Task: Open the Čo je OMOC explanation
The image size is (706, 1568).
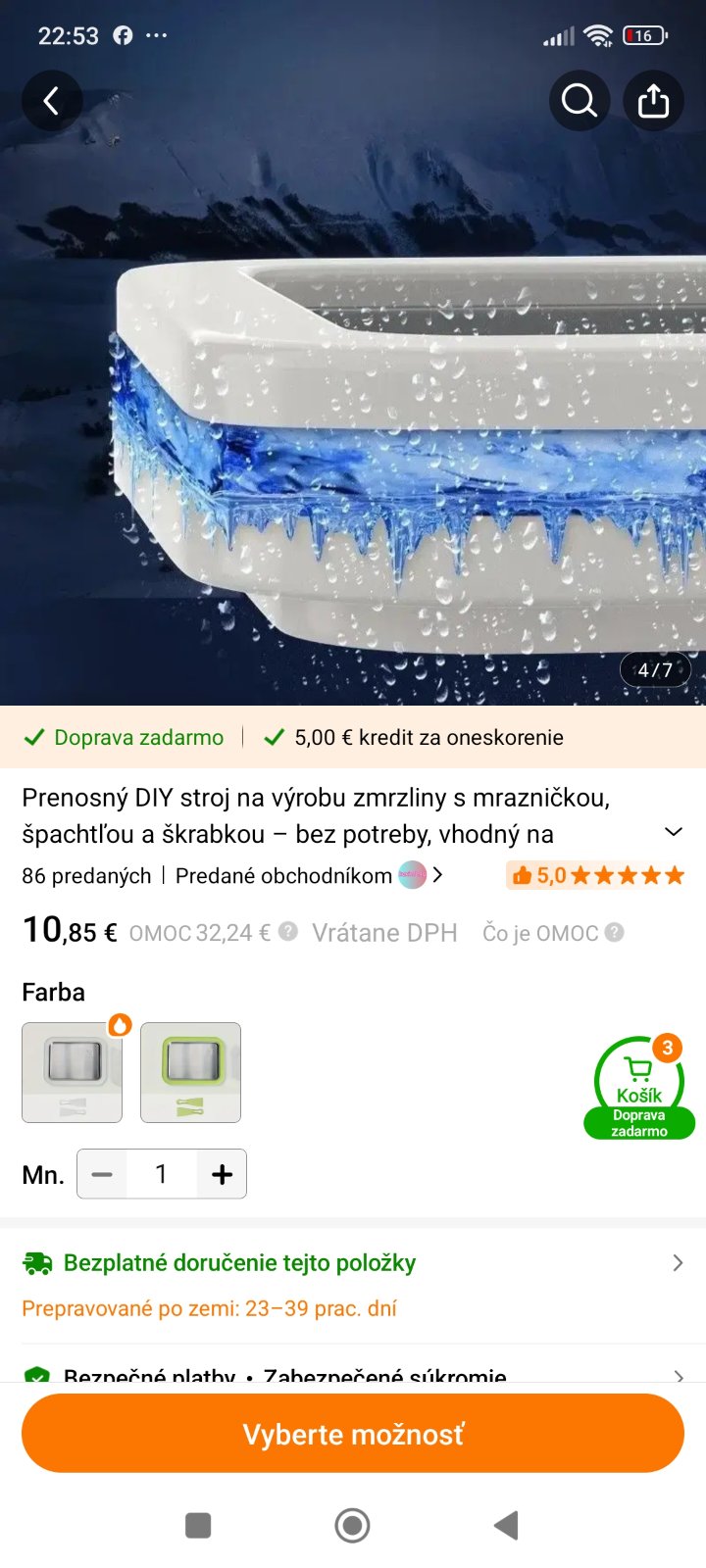Action: (553, 933)
